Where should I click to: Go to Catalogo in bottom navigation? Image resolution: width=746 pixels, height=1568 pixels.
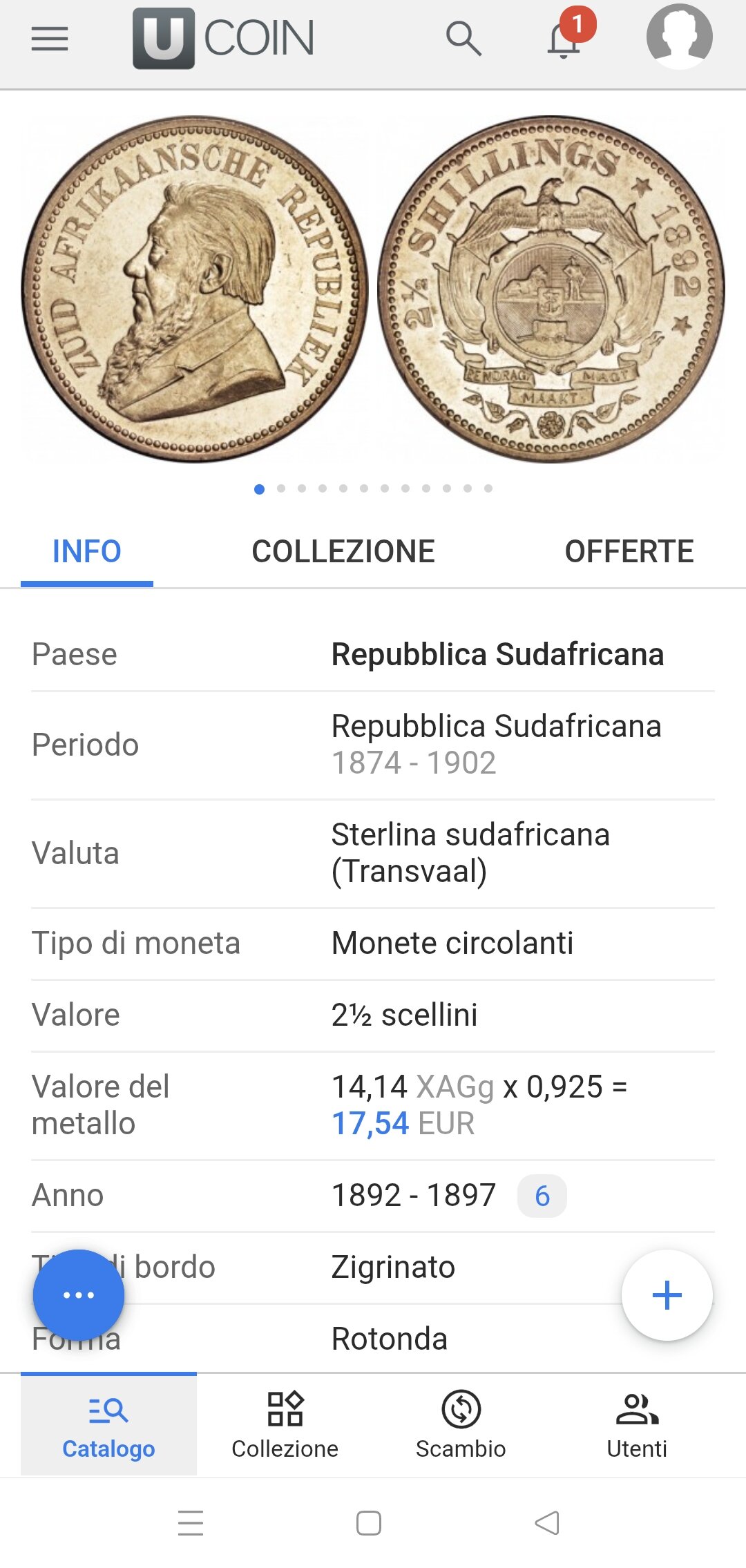[x=108, y=1424]
